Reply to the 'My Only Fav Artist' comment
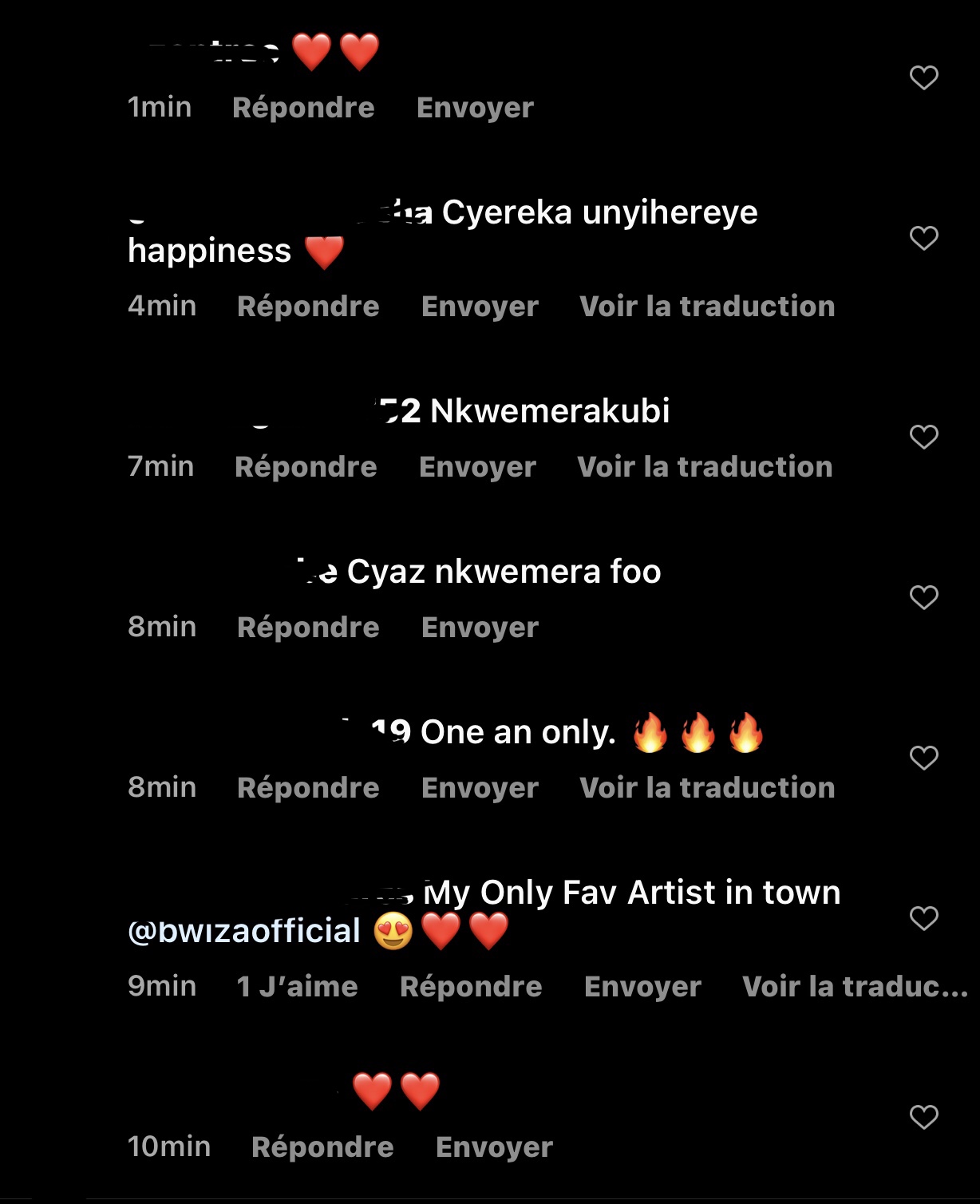Image resolution: width=980 pixels, height=1204 pixels. [471, 987]
